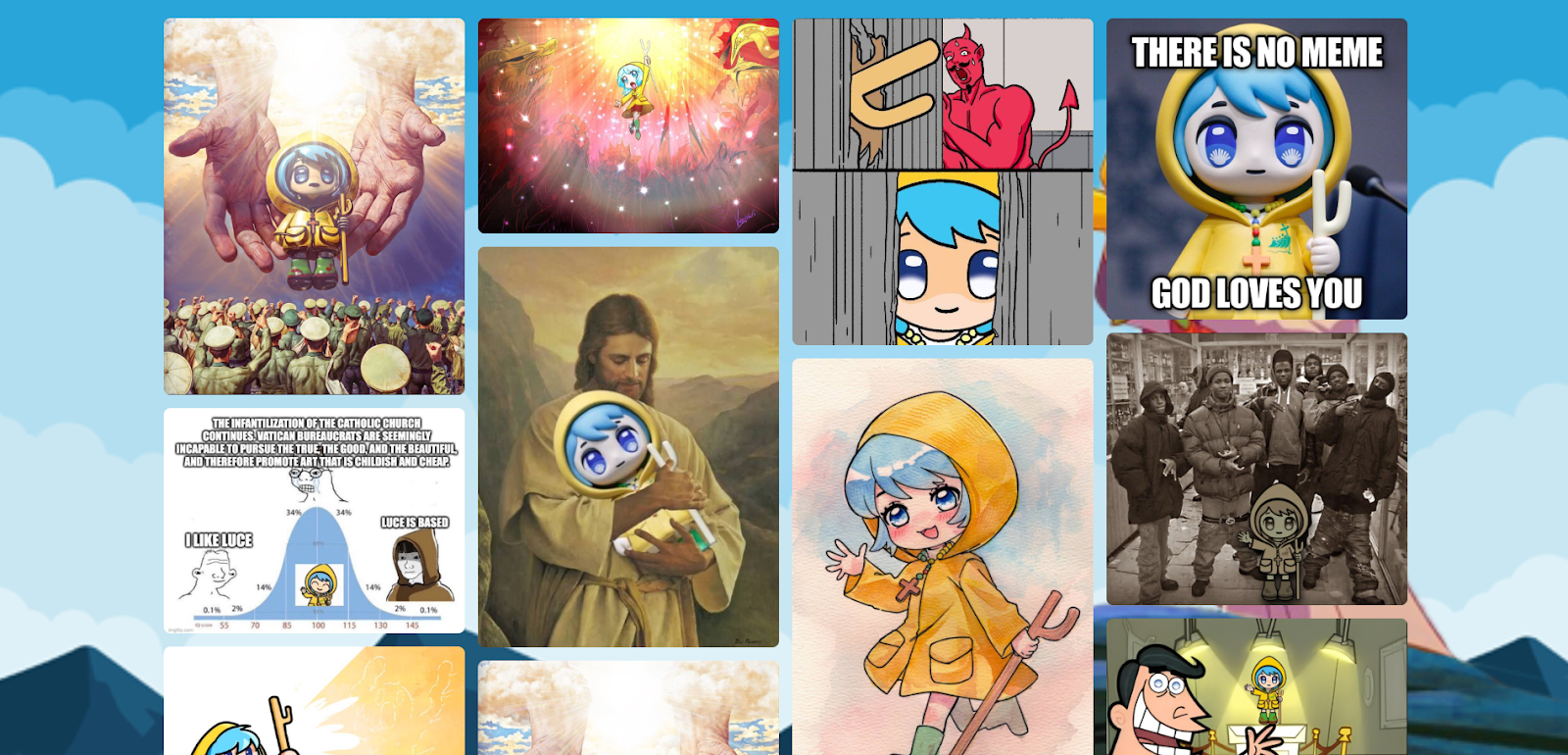Open the watercolor yellow raincoat girl drawing
This screenshot has height=755, width=1568.
tap(942, 556)
